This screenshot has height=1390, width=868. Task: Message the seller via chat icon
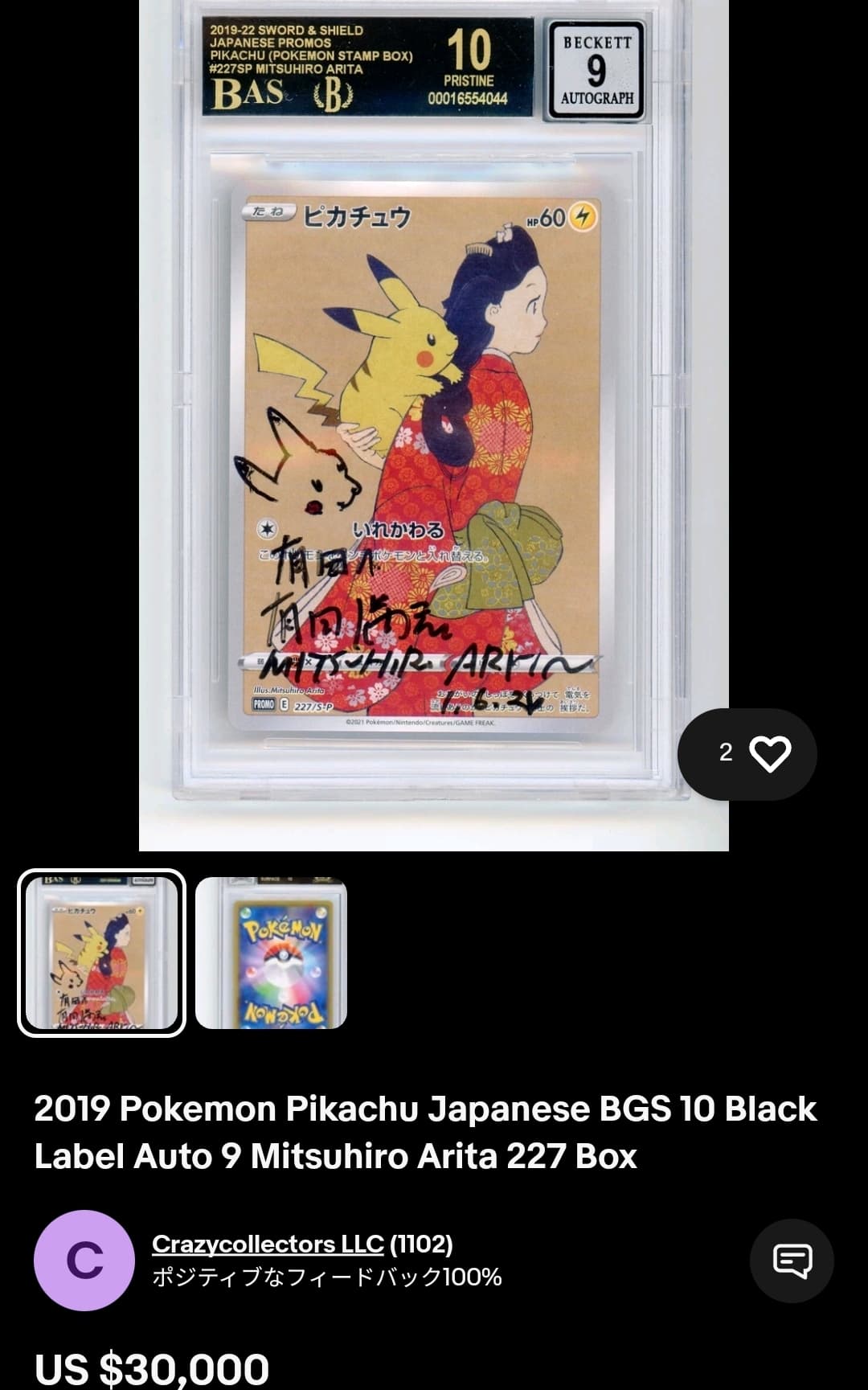[x=792, y=1261]
